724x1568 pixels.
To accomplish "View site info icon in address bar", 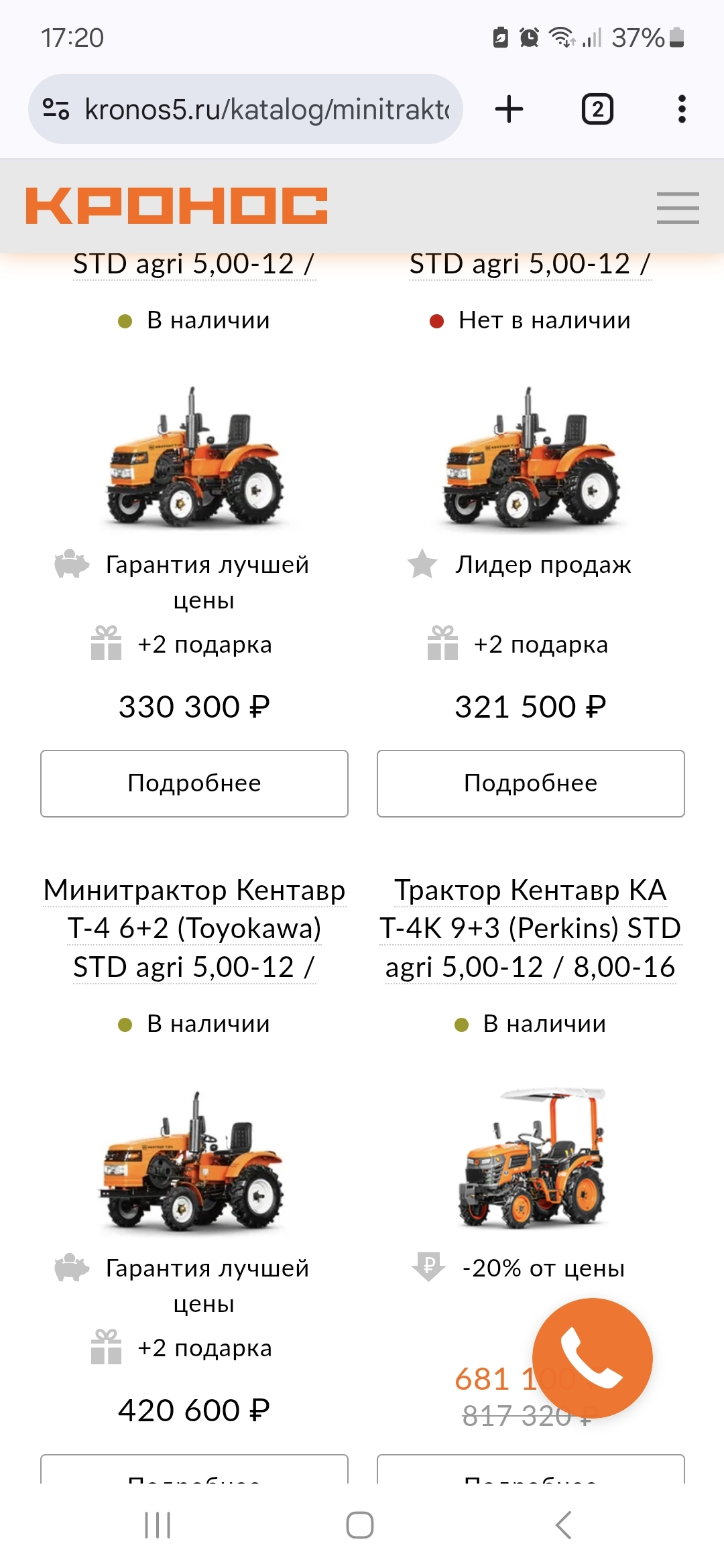I will pos(56,109).
